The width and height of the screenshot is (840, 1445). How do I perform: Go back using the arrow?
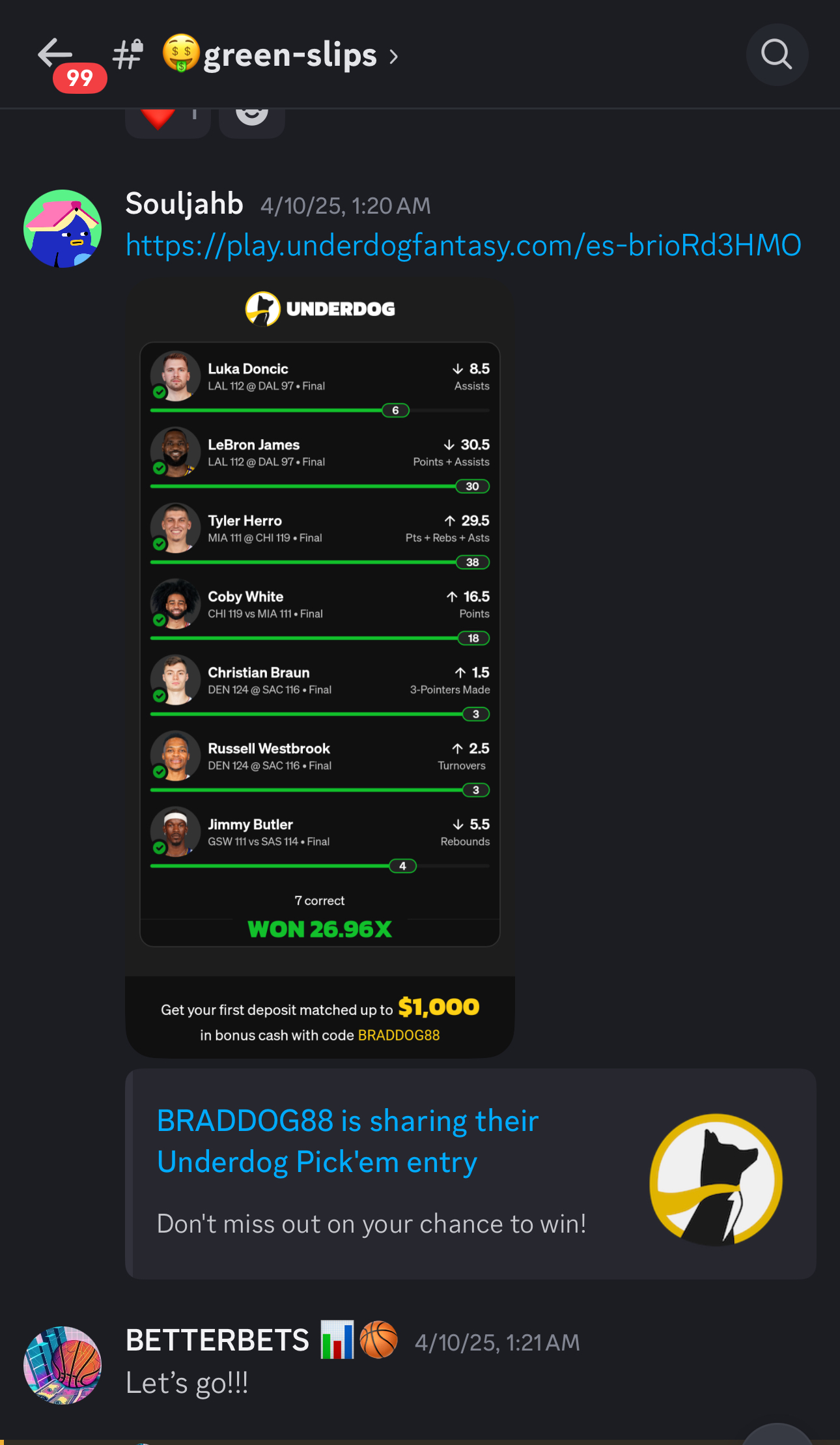click(55, 55)
